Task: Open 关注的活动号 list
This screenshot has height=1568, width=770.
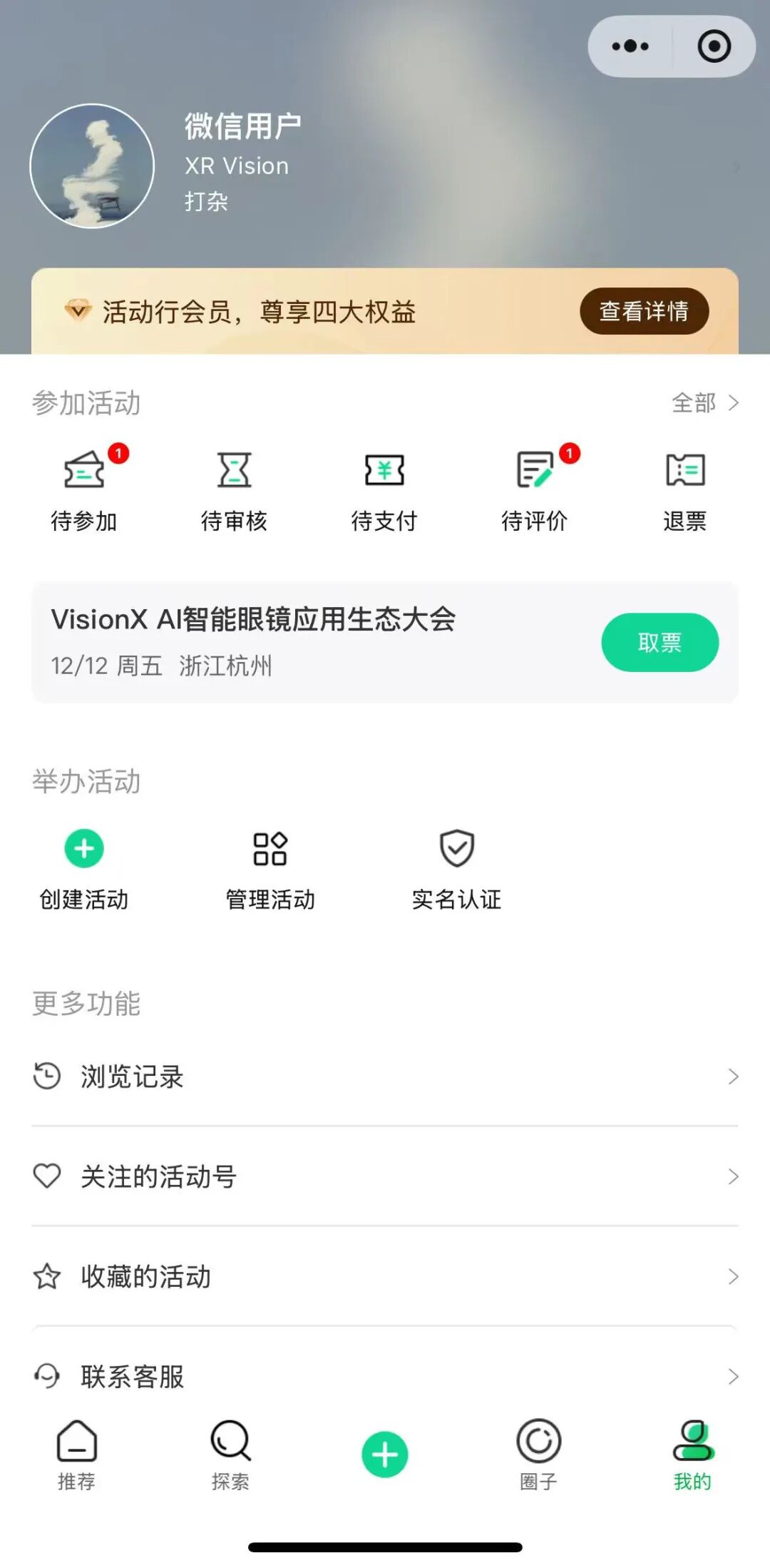Action: pos(385,1176)
